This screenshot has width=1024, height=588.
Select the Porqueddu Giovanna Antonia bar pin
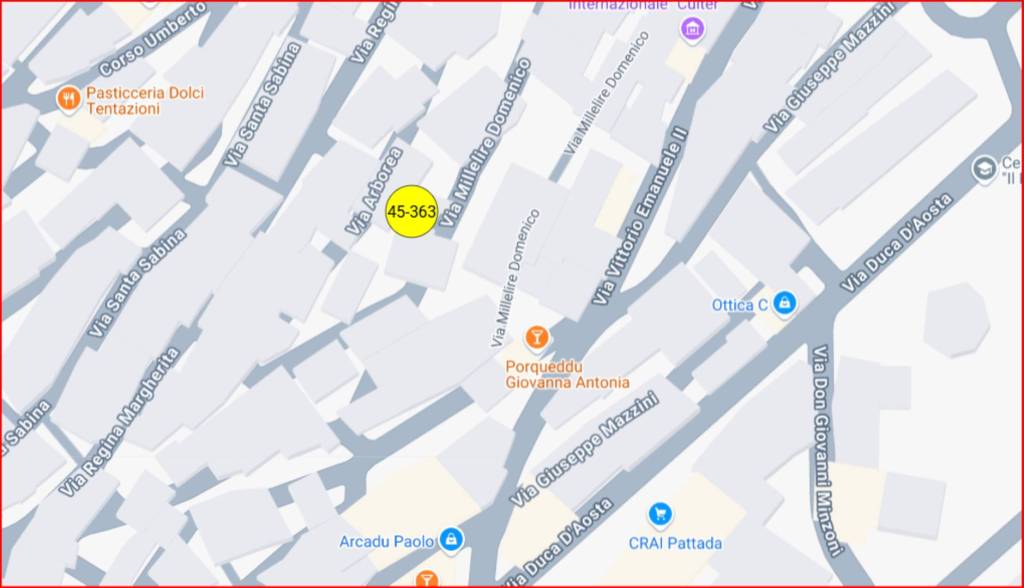537,338
